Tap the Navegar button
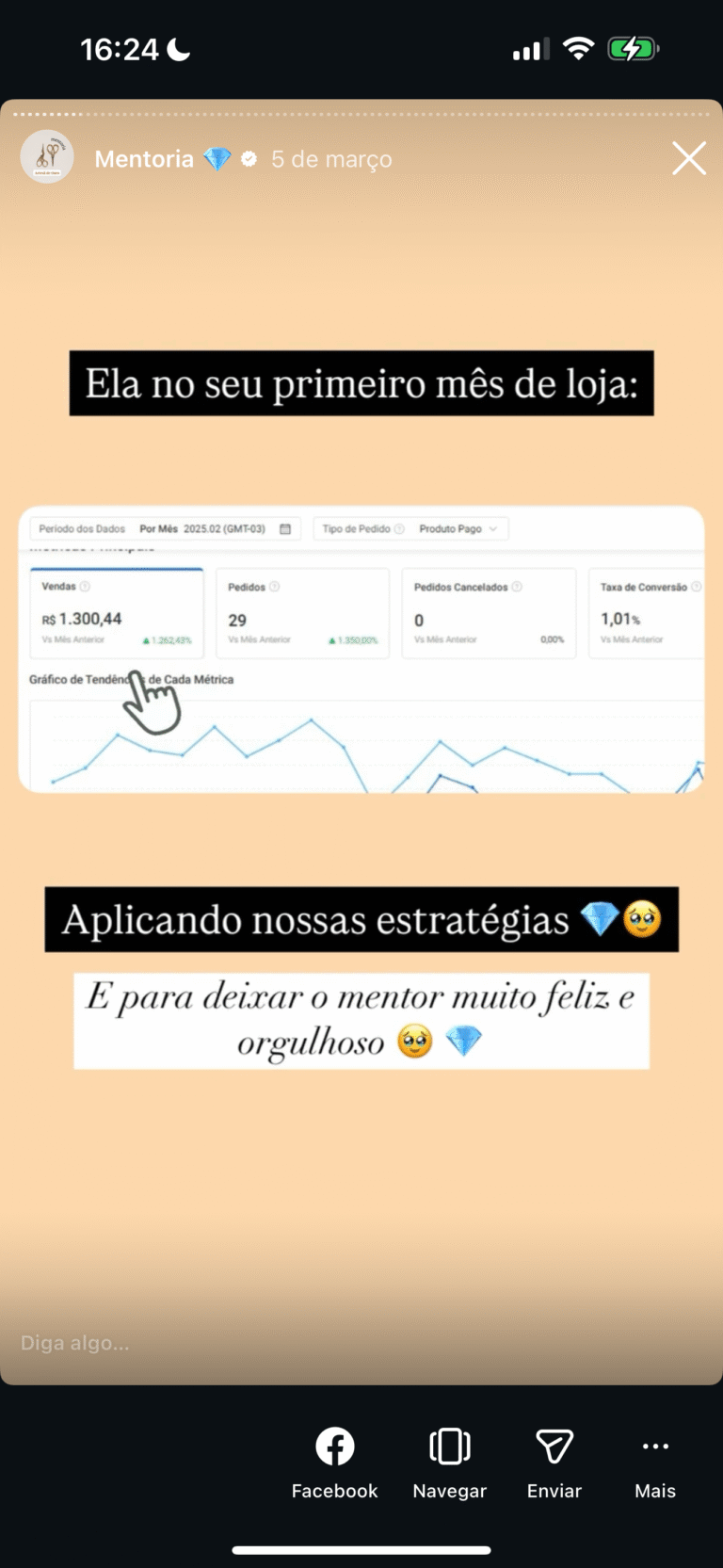Screen dimensions: 723x1568 coord(449,1461)
